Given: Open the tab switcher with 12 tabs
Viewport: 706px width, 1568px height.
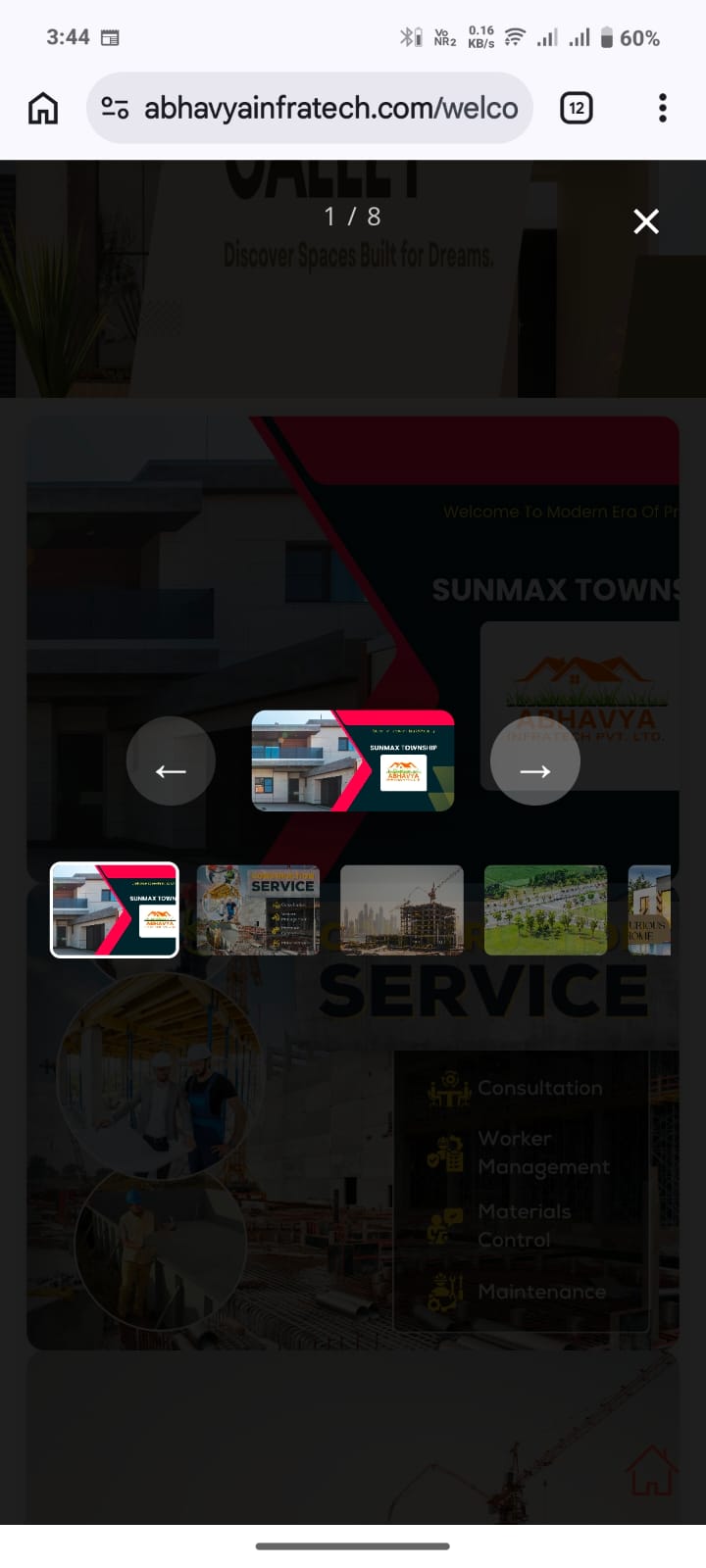Looking at the screenshot, I should (x=576, y=108).
